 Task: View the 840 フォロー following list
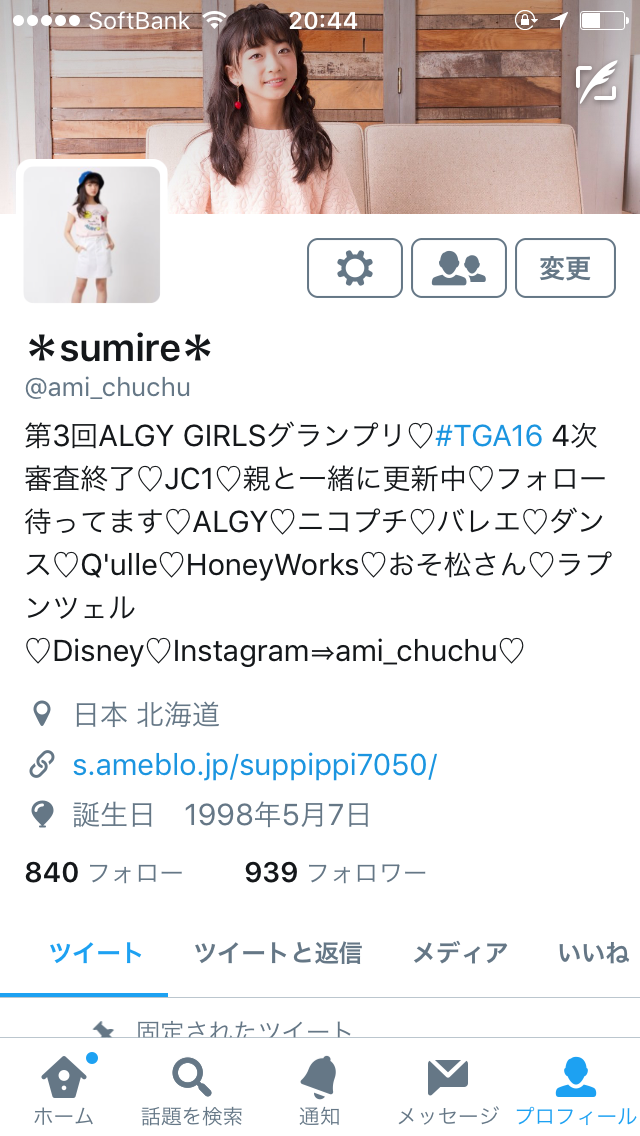(x=104, y=872)
